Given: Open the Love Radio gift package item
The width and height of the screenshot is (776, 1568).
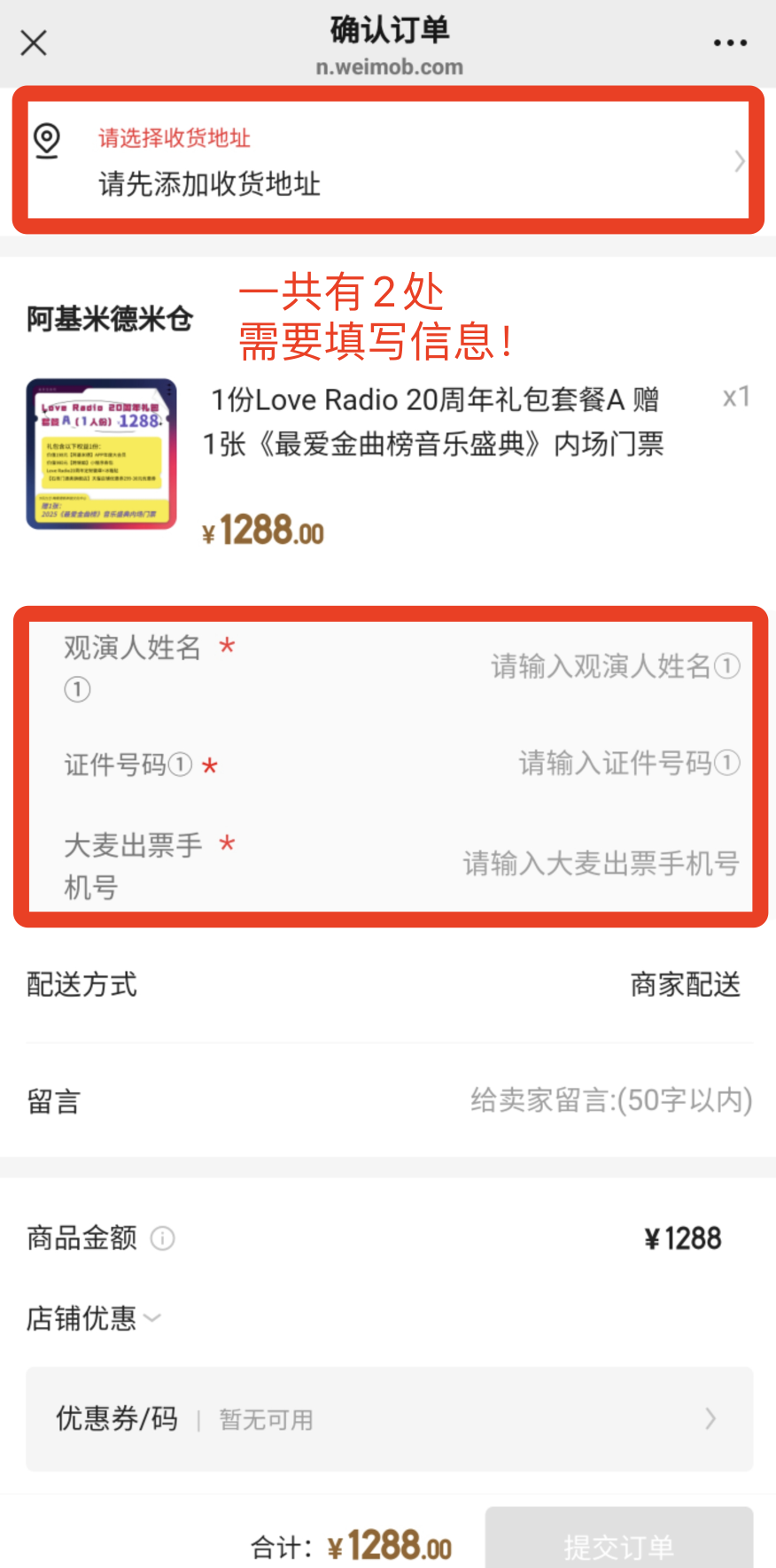Looking at the screenshot, I should (432, 422).
